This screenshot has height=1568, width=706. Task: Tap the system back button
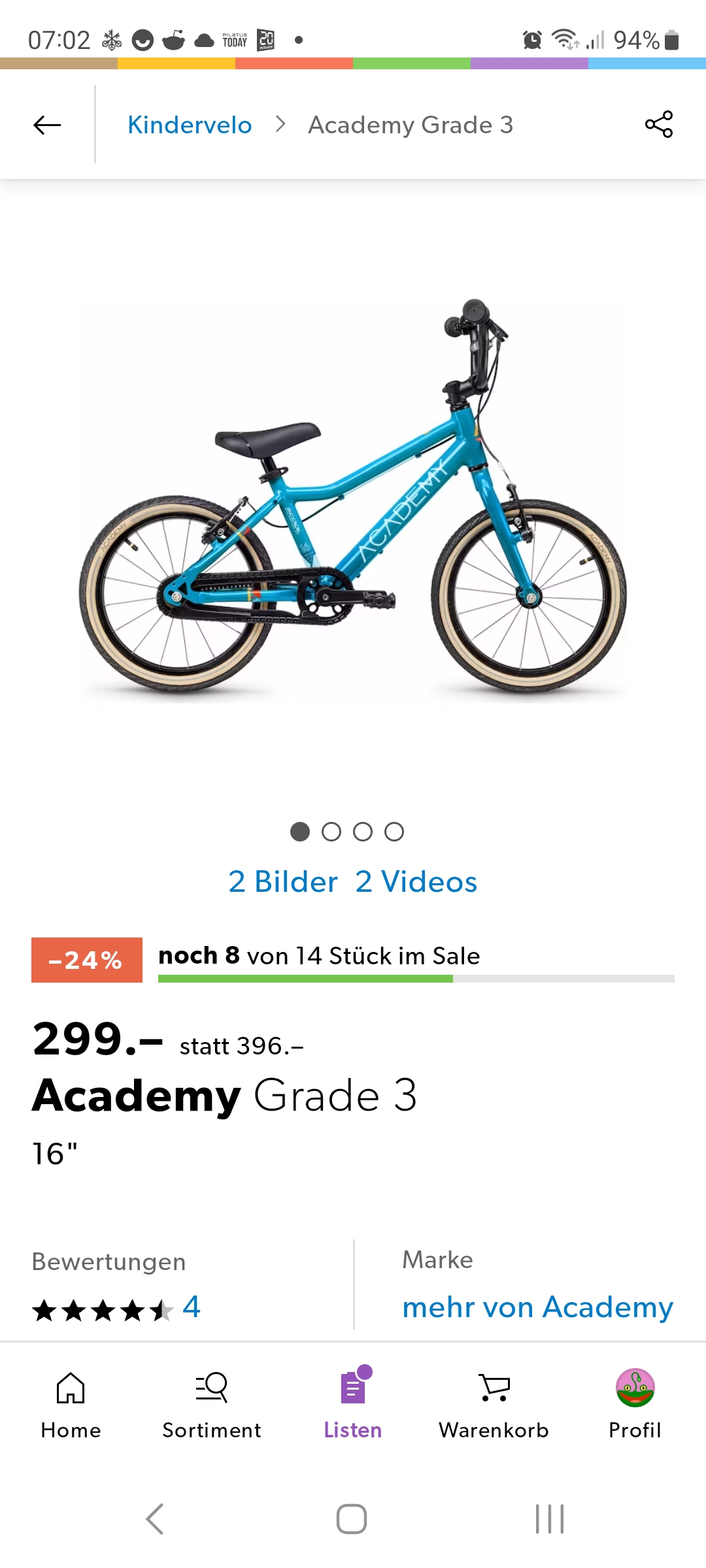pos(155,1519)
